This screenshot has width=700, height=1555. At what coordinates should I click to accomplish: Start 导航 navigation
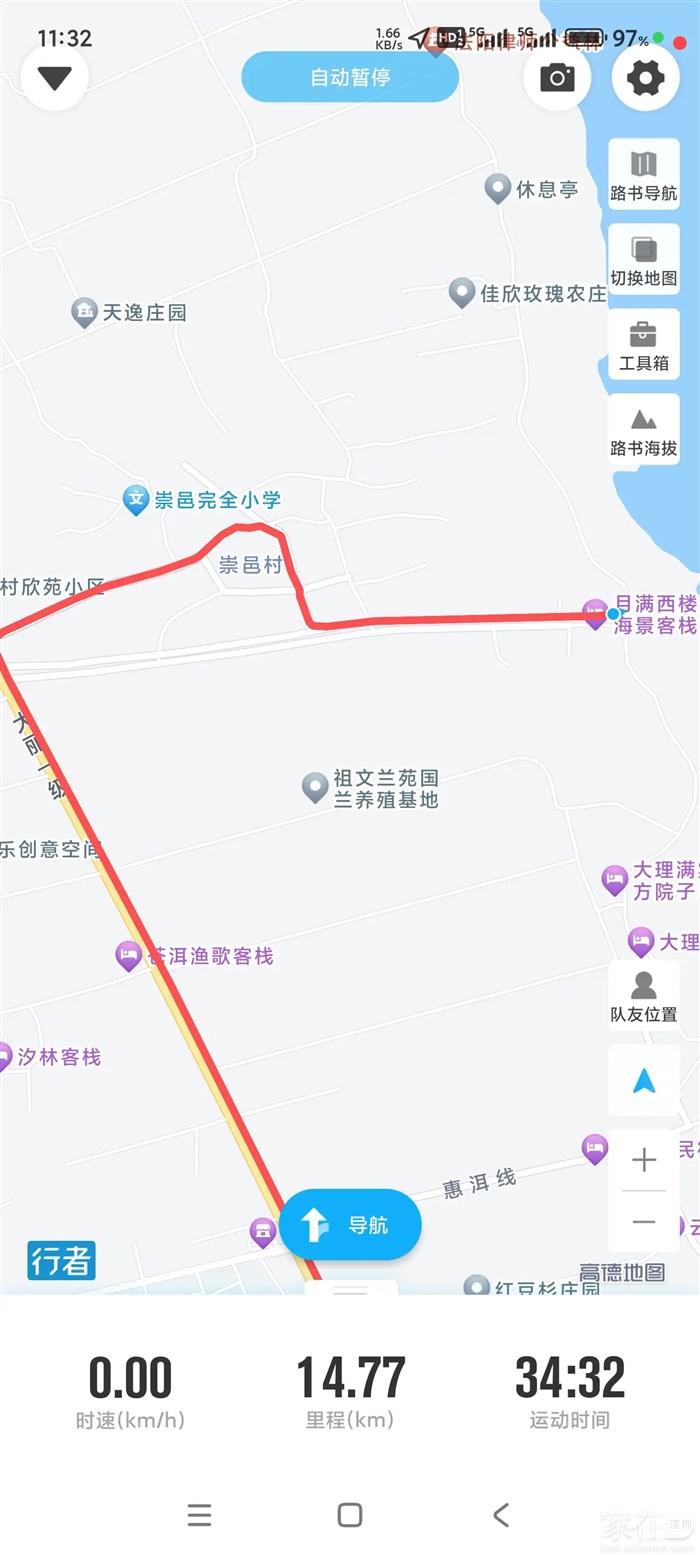pos(350,1224)
